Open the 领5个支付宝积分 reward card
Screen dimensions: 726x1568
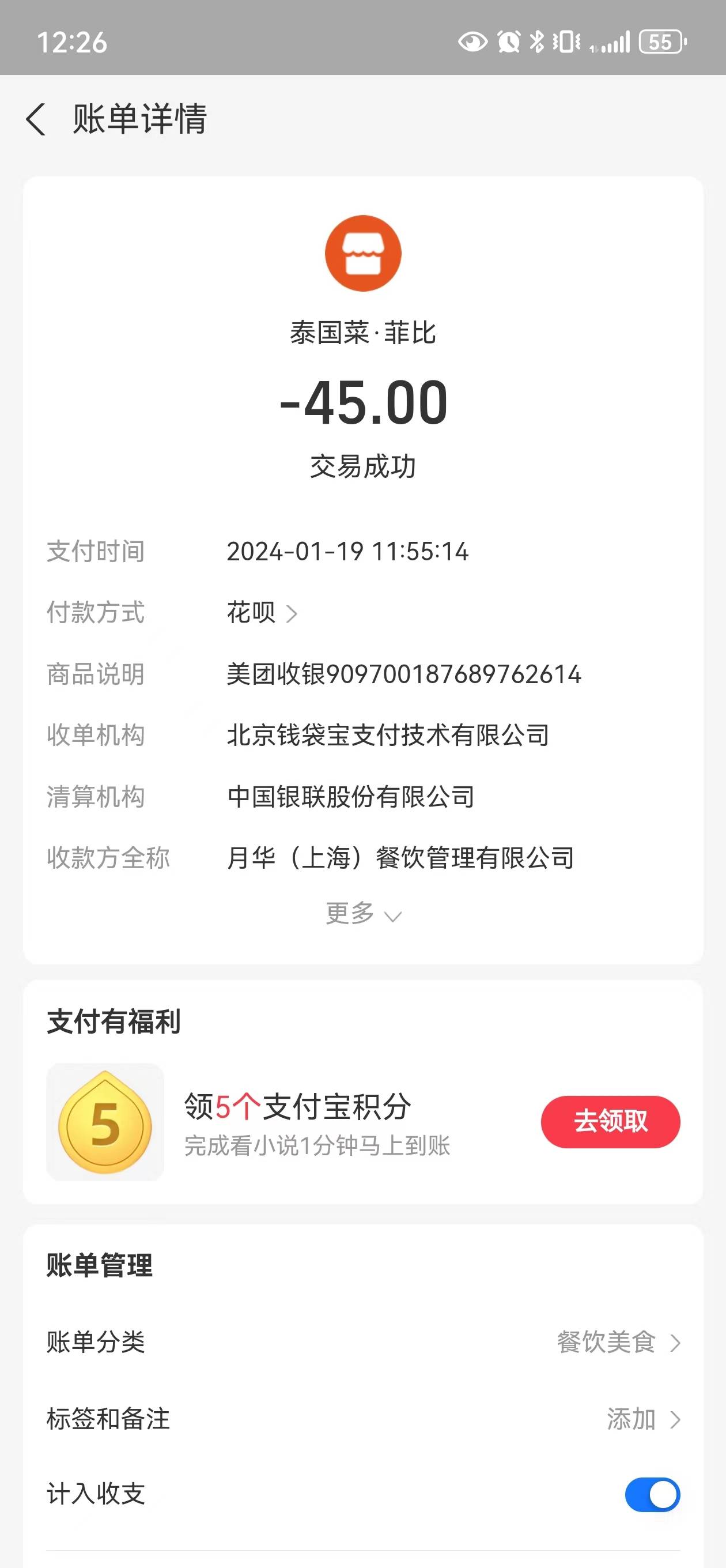click(x=362, y=1122)
